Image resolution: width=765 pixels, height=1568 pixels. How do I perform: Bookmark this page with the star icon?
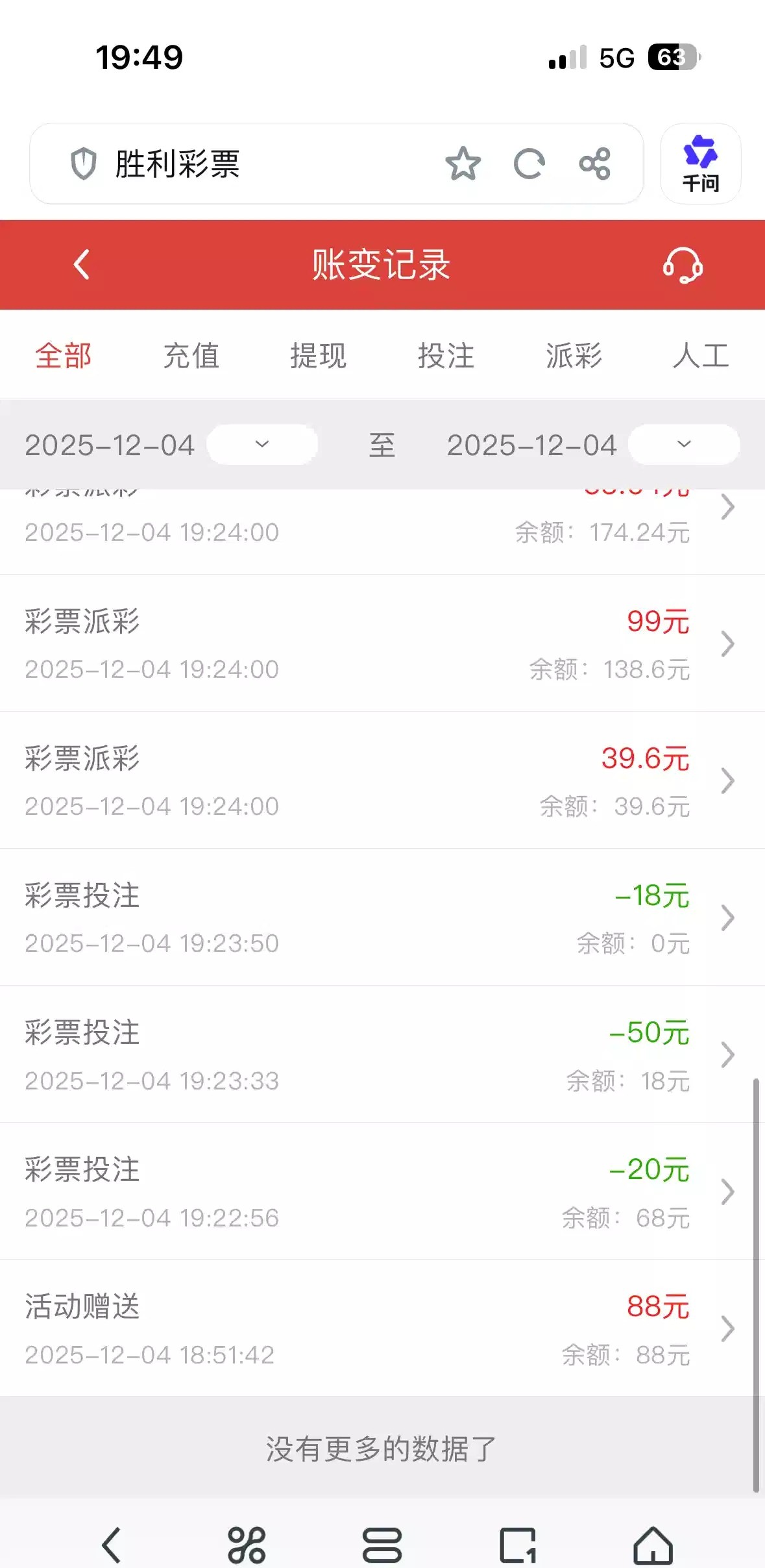(463, 164)
